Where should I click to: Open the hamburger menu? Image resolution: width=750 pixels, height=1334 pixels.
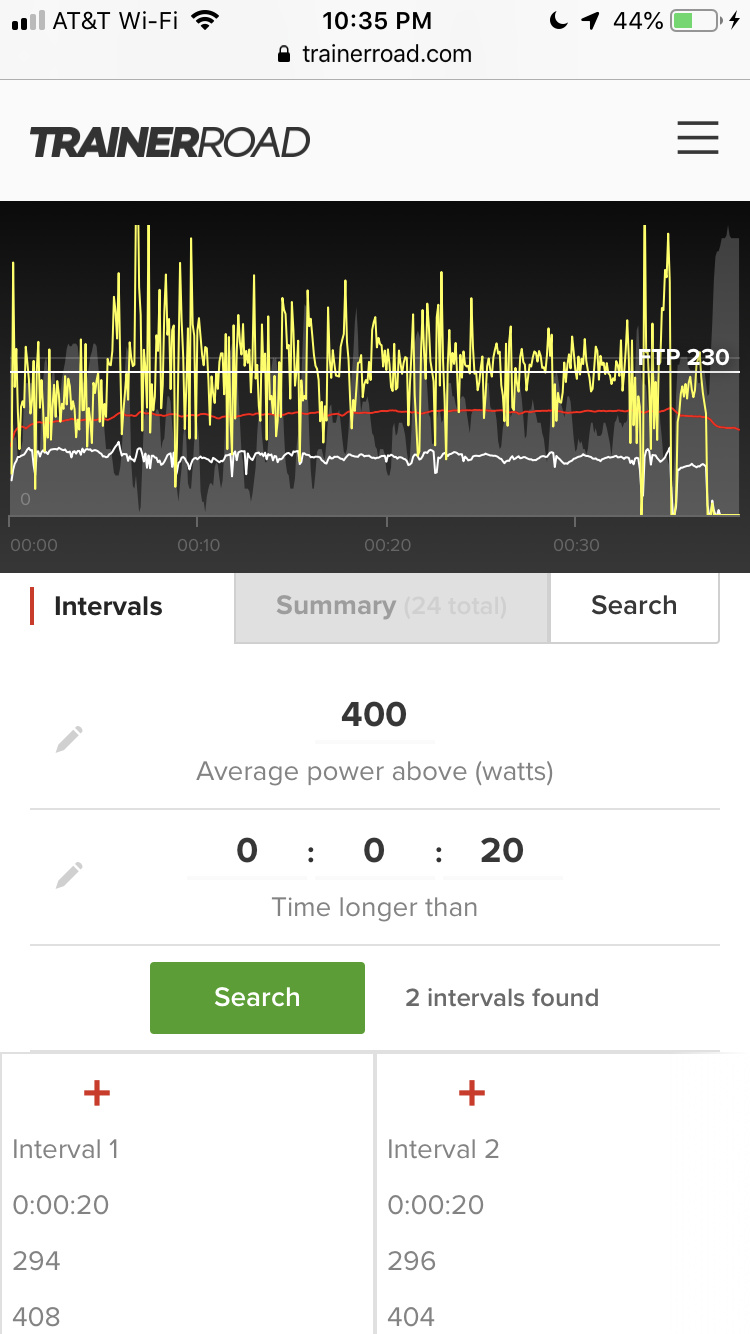tap(697, 138)
